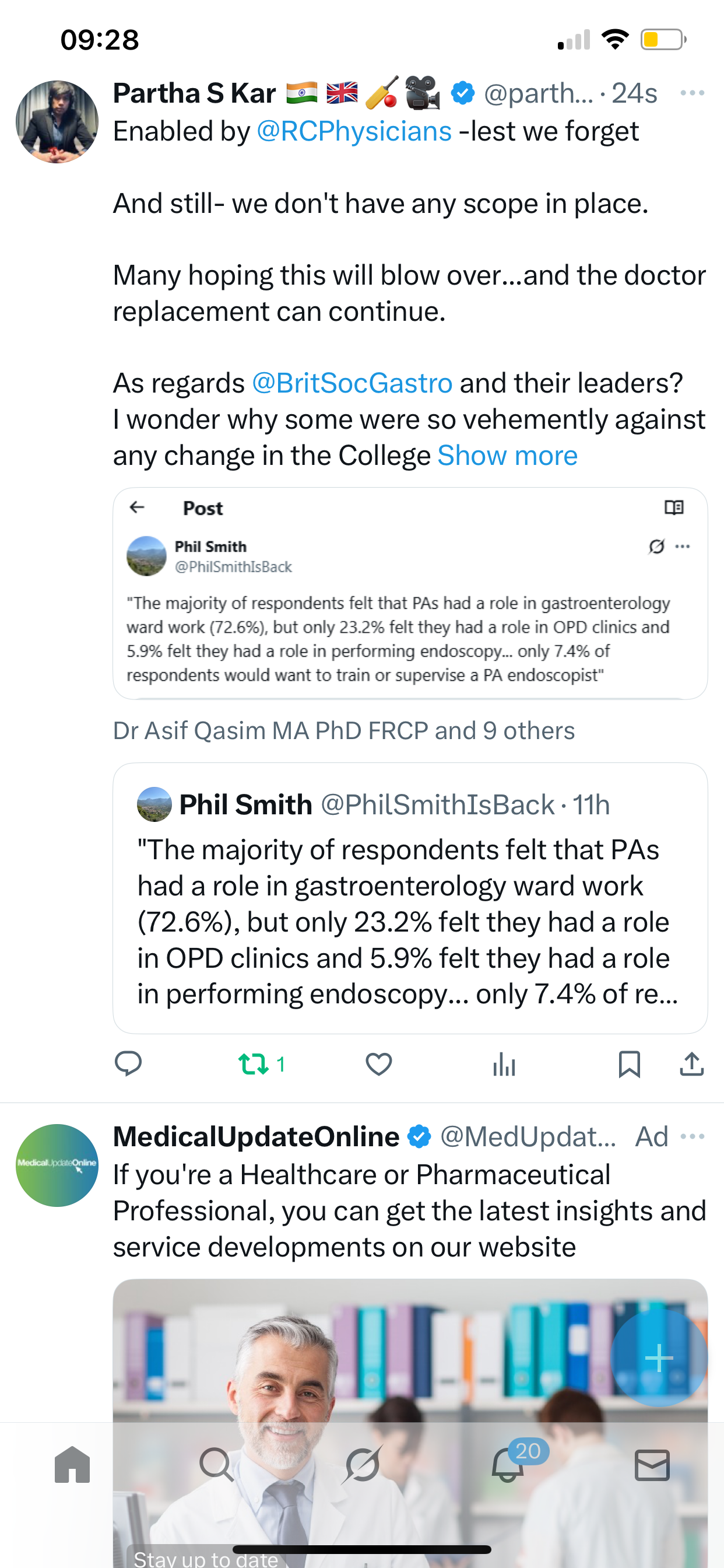This screenshot has height=1568, width=724.
Task: Open the @RCPhysicians mention link
Action: click(353, 131)
